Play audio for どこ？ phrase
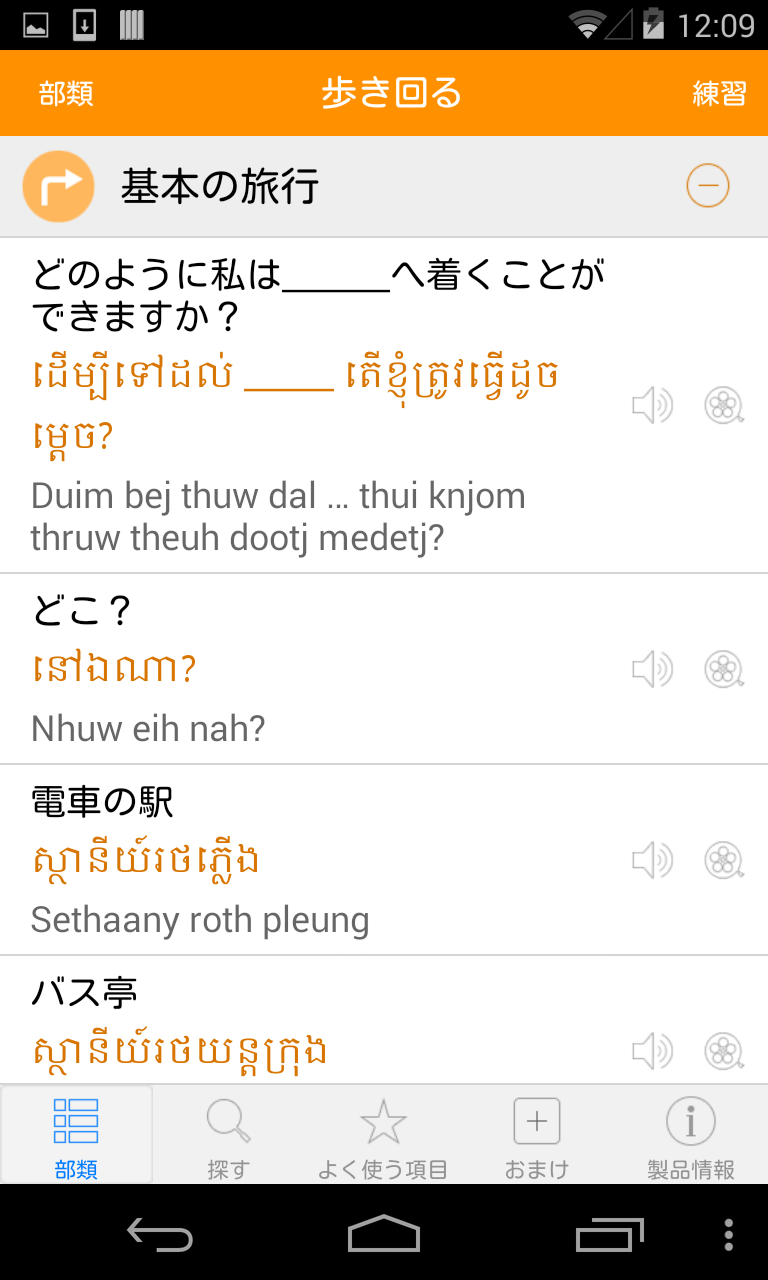The height and width of the screenshot is (1280, 768). [652, 669]
